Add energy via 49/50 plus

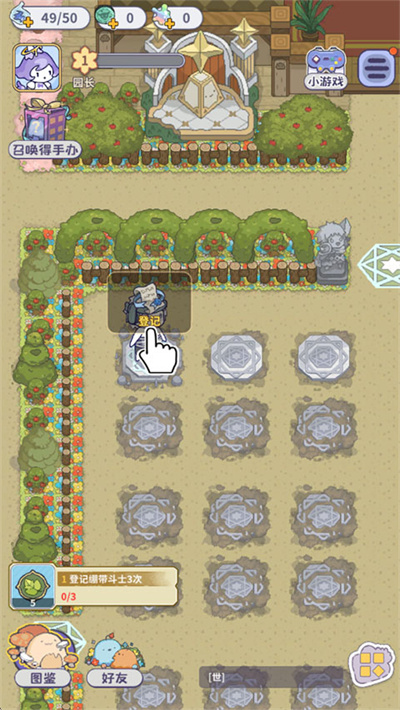[19, 23]
